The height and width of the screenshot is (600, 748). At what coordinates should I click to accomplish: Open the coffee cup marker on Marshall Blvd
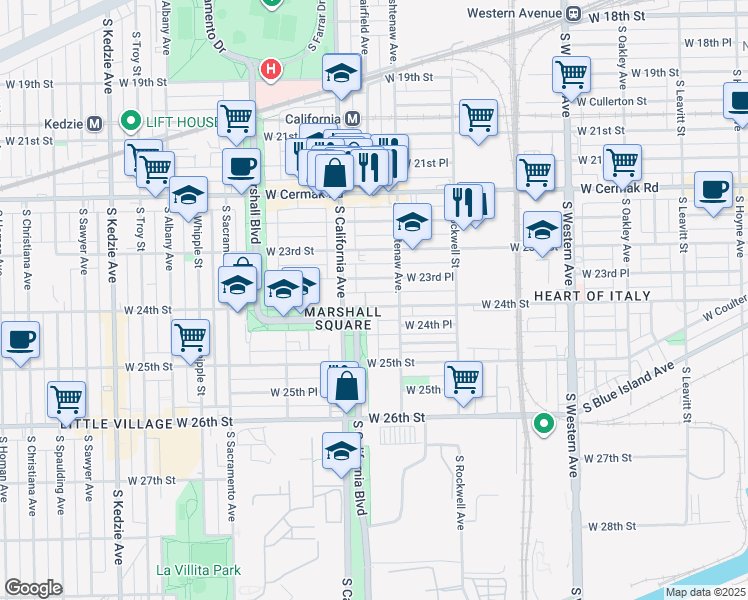[241, 169]
